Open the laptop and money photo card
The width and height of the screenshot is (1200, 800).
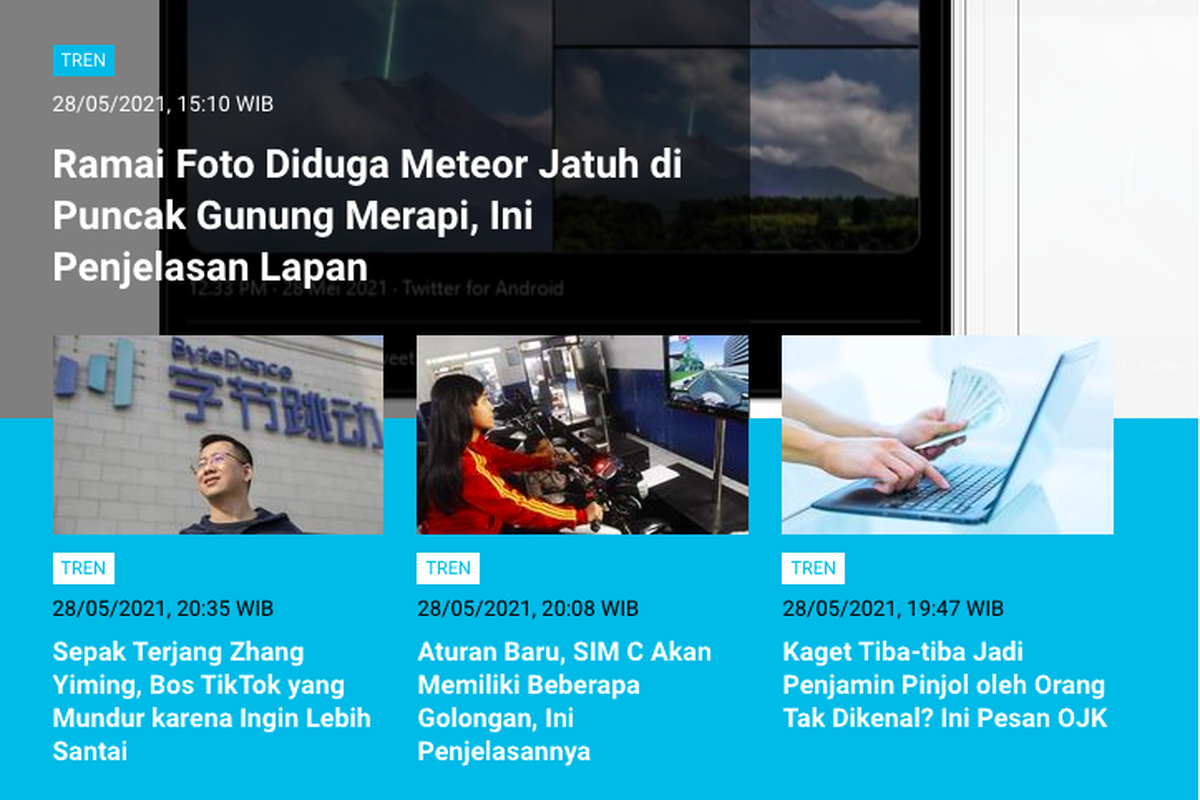[947, 434]
